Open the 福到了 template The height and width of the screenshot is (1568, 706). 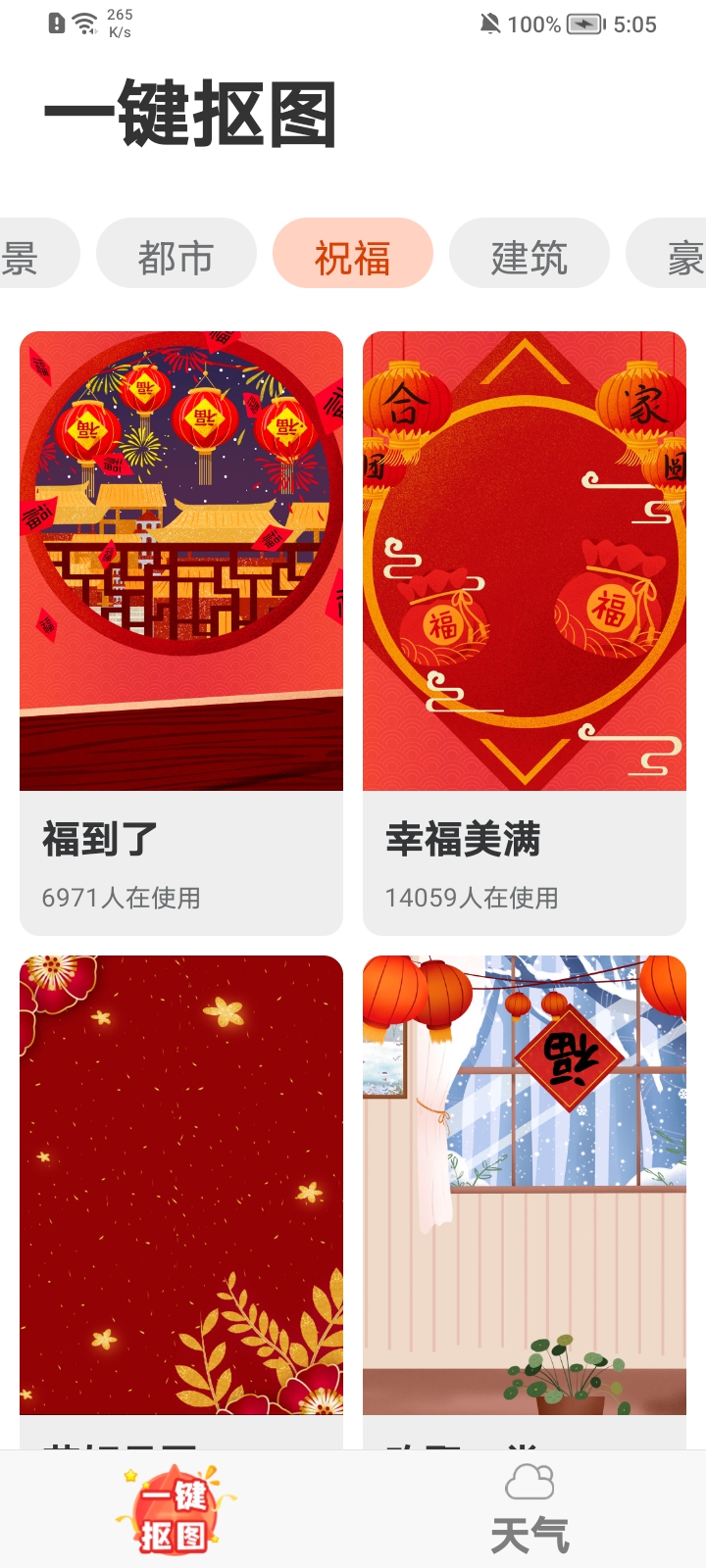pos(181,561)
